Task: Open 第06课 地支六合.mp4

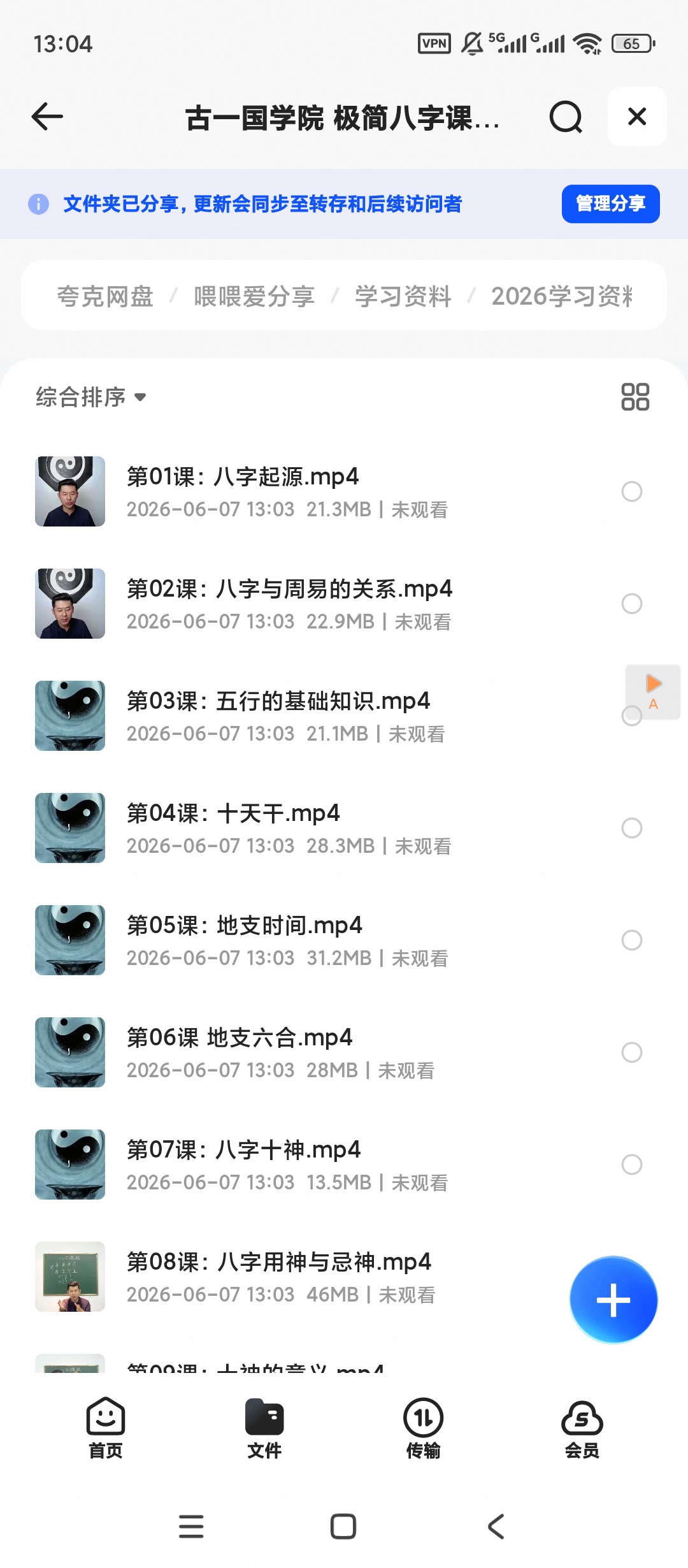Action: coord(319,1052)
